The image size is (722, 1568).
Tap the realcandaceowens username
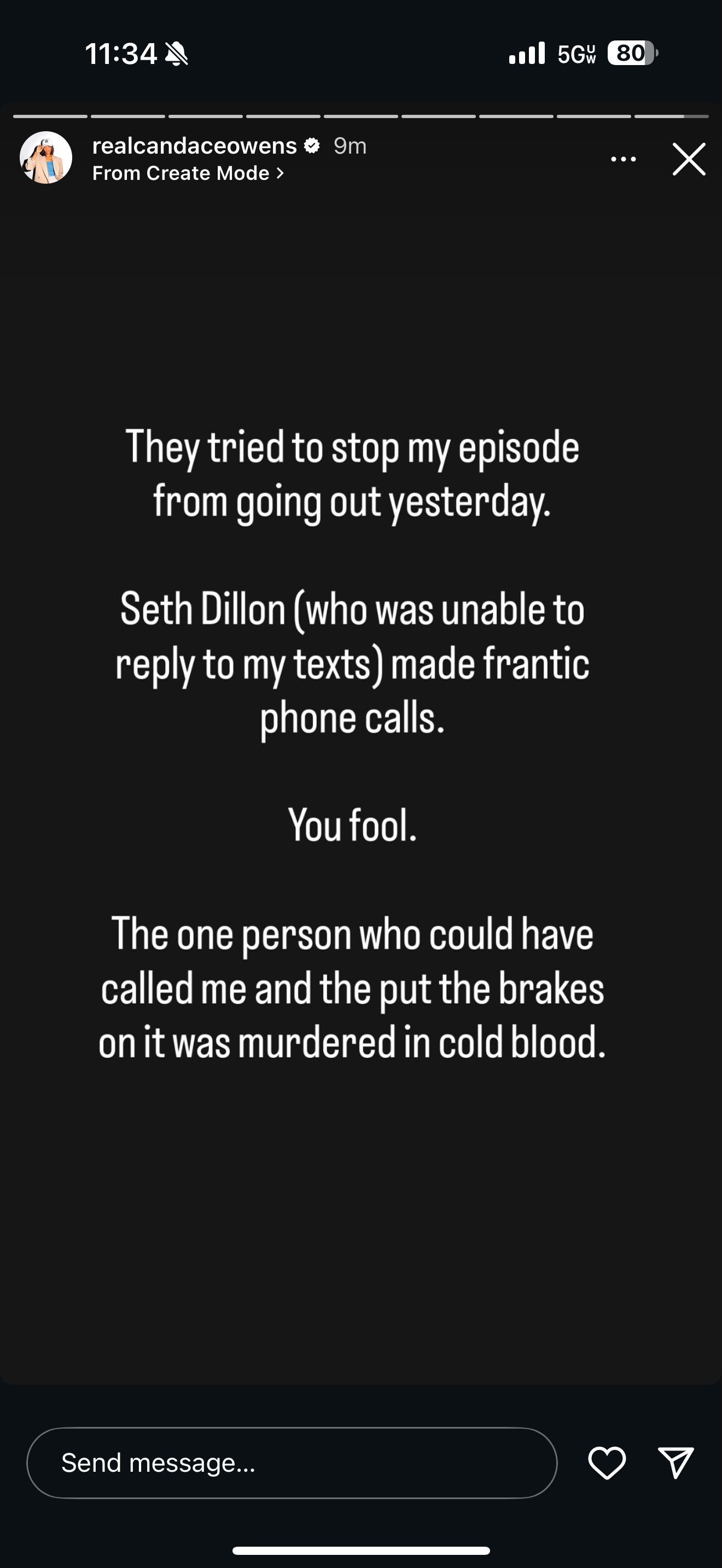[194, 145]
